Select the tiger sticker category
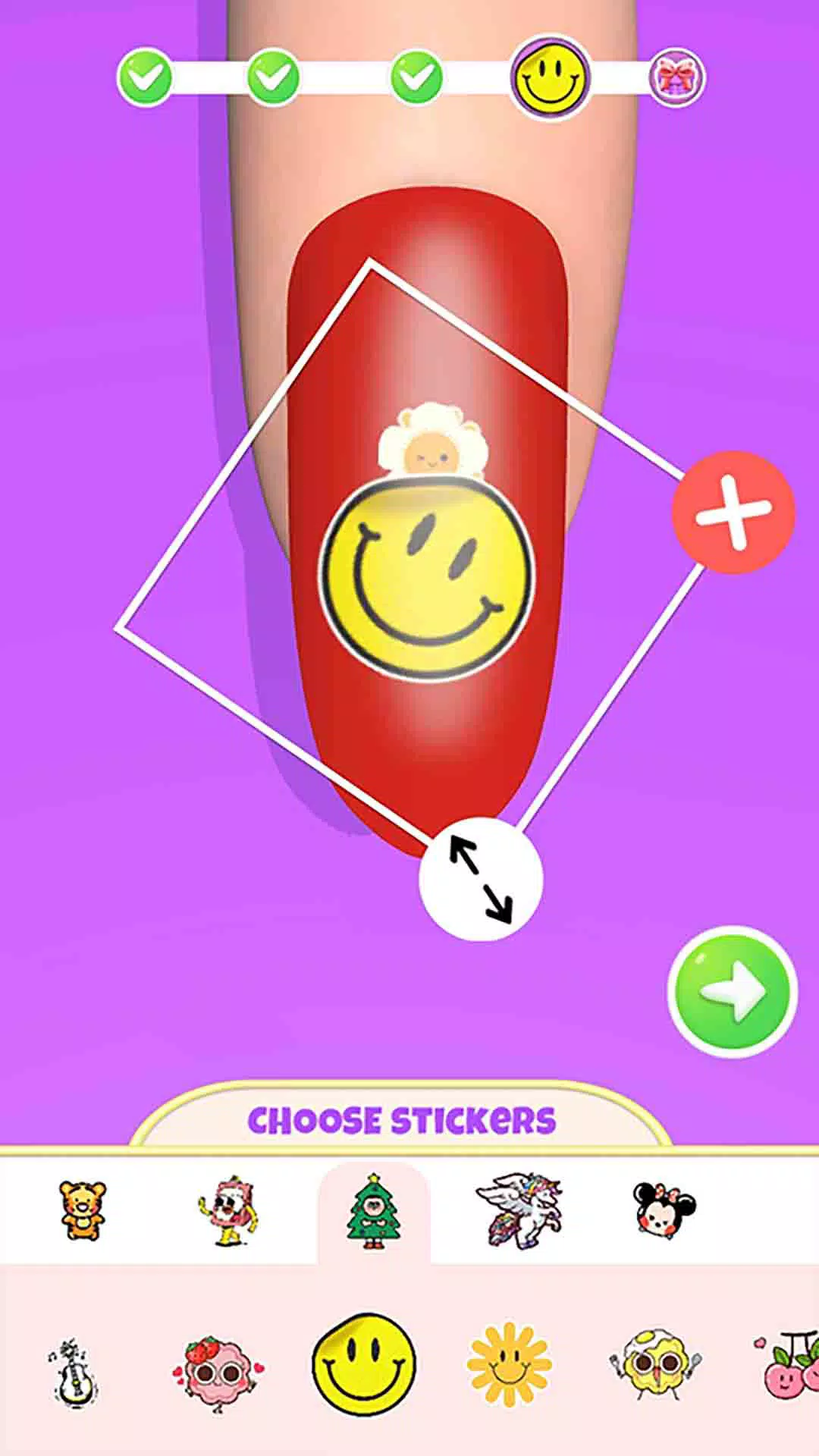Screen dimensions: 819x1456 pyautogui.click(x=83, y=1210)
